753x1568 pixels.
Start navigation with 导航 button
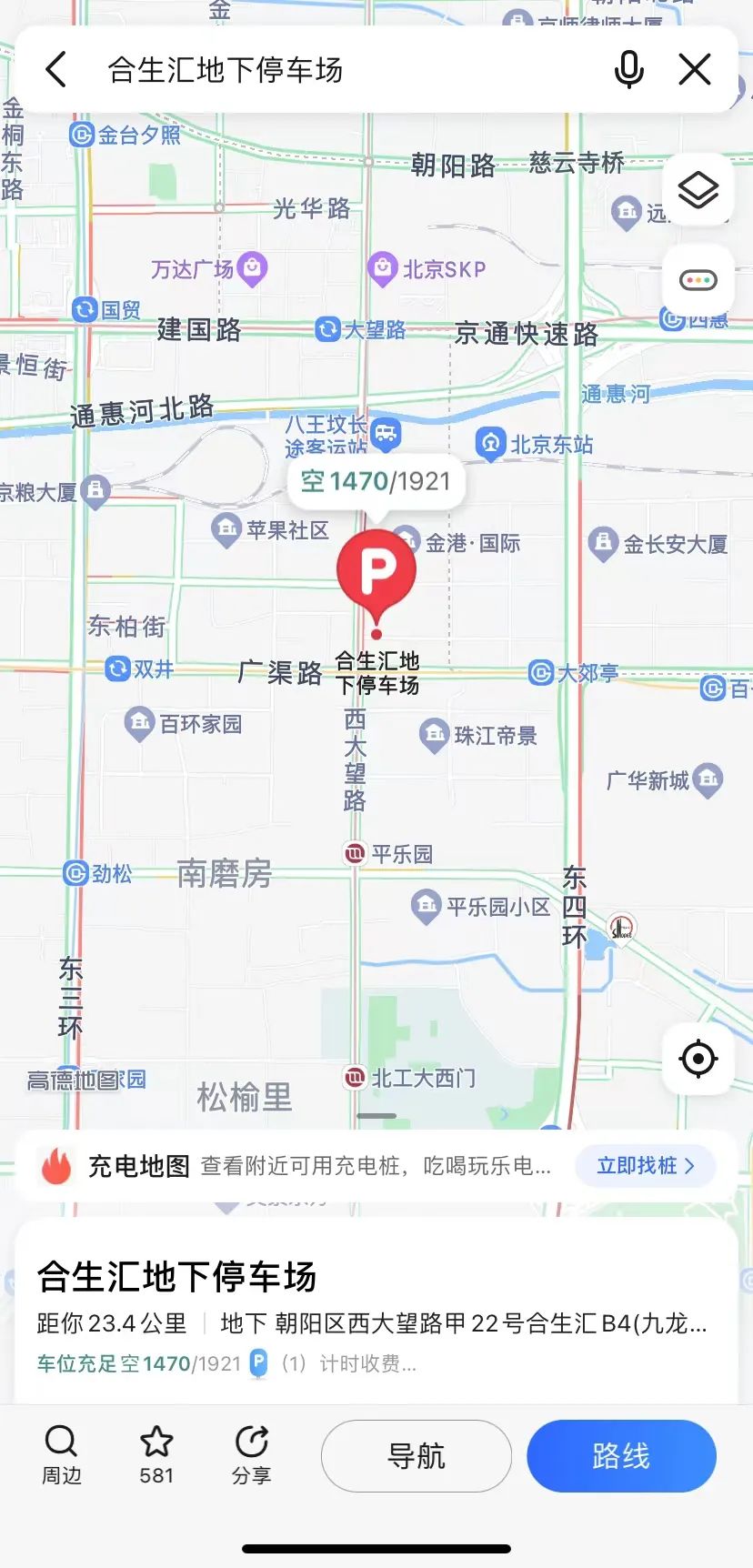417,1456
